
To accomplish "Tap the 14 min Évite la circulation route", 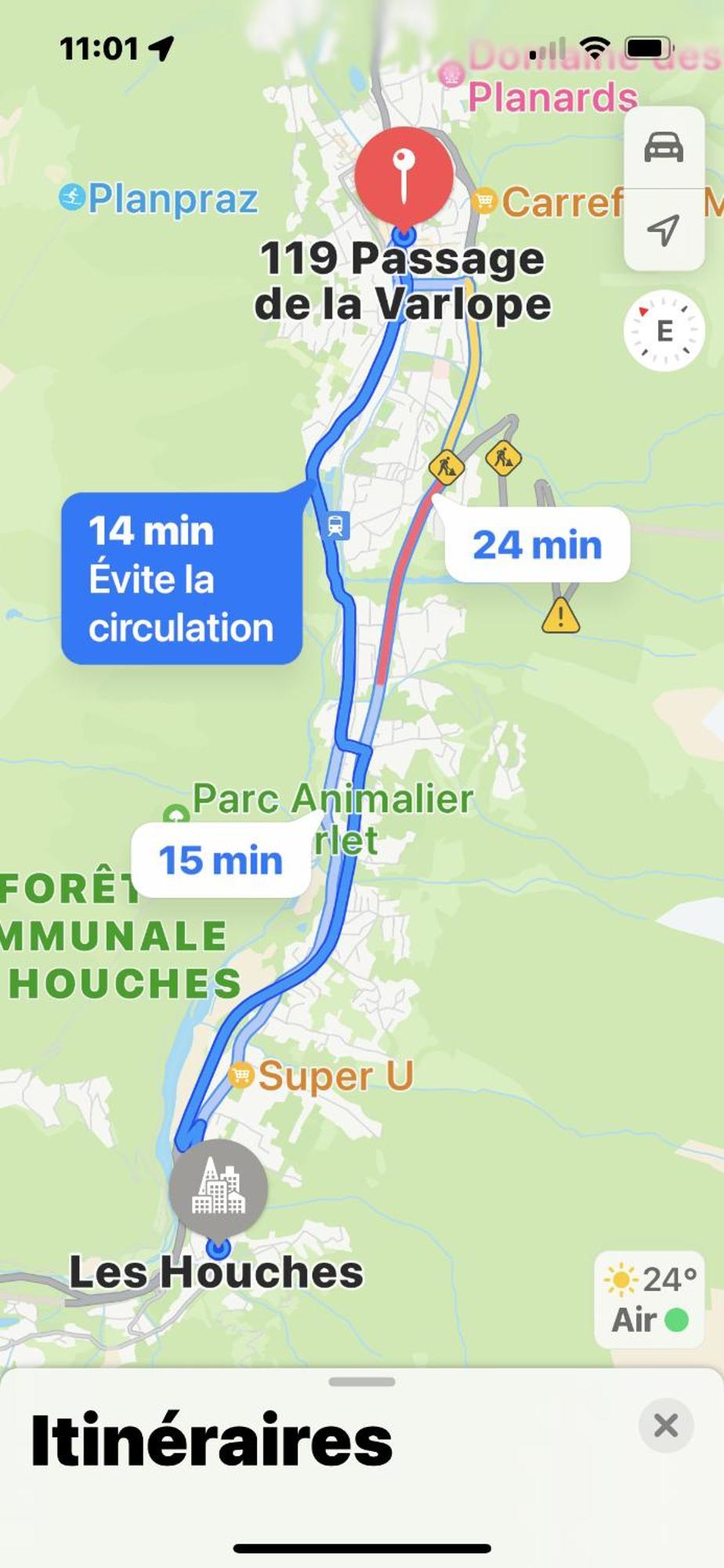I will coord(181,579).
